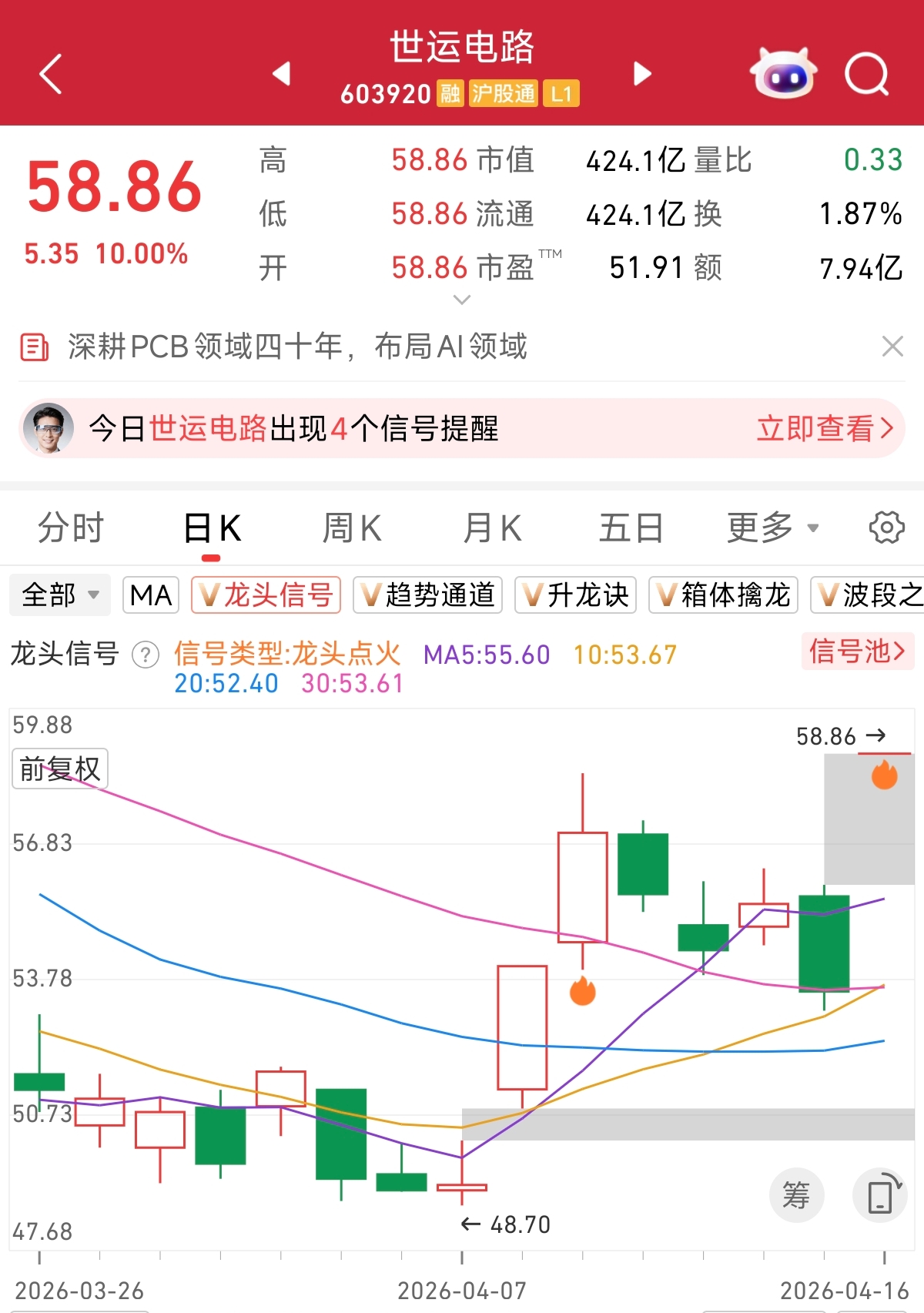This screenshot has width=924, height=1313.
Task: Show the 五日 chart
Action: (x=631, y=528)
